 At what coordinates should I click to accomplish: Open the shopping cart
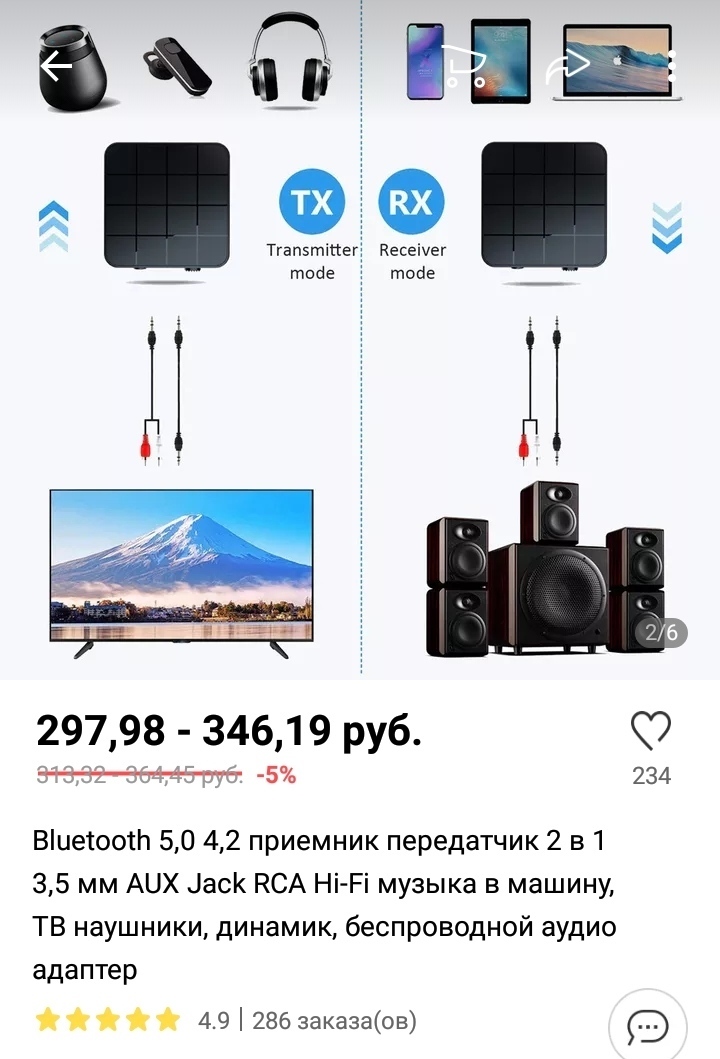click(x=463, y=66)
